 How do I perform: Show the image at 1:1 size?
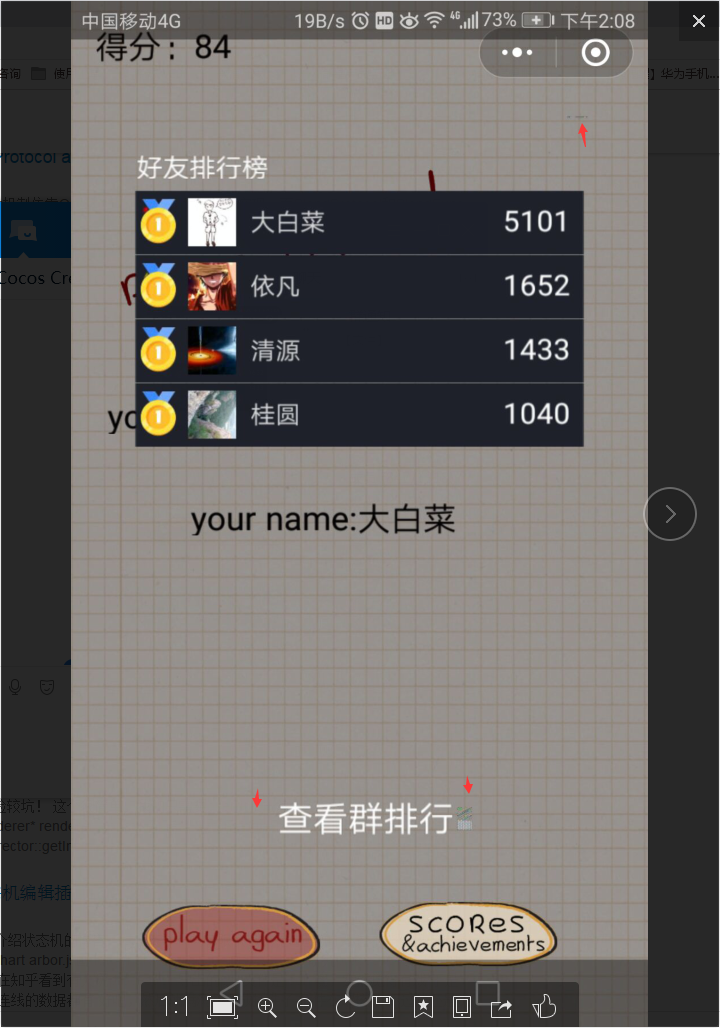pyautogui.click(x=175, y=1006)
